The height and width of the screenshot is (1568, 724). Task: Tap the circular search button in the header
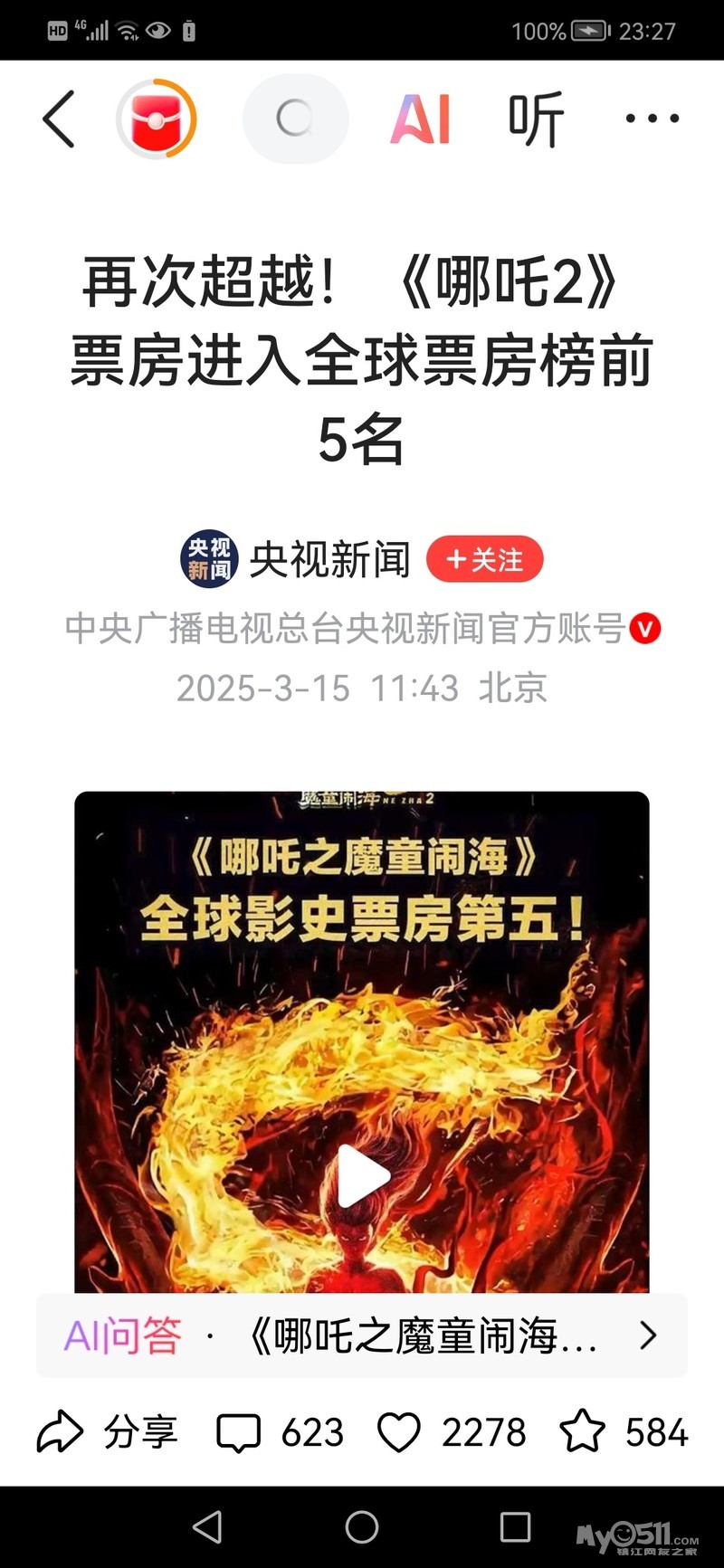(x=295, y=119)
